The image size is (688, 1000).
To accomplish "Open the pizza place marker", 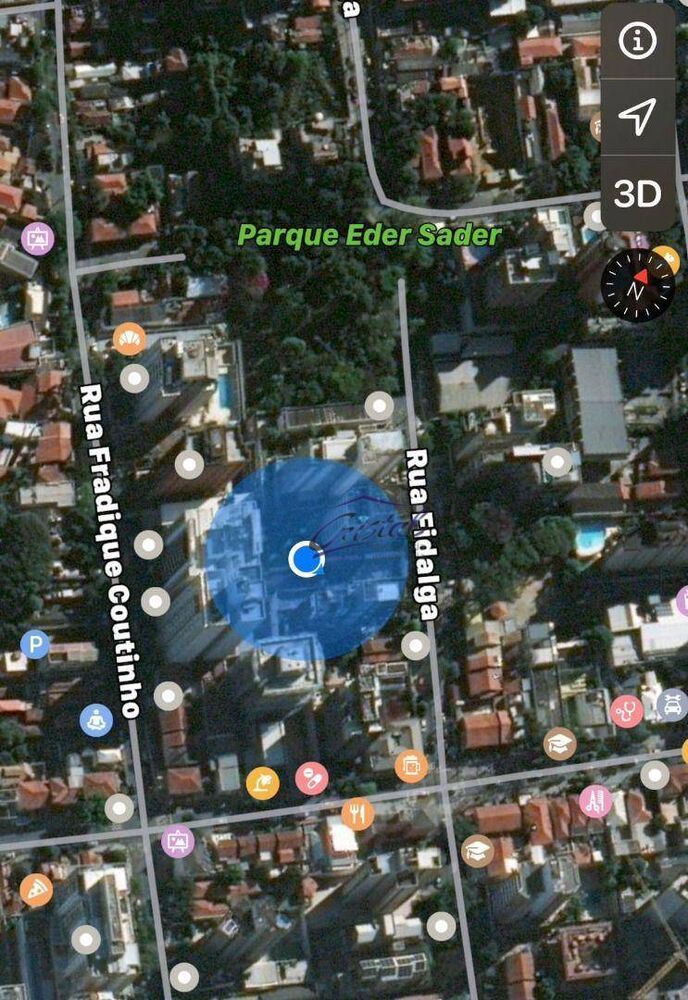I will pos(36,889).
